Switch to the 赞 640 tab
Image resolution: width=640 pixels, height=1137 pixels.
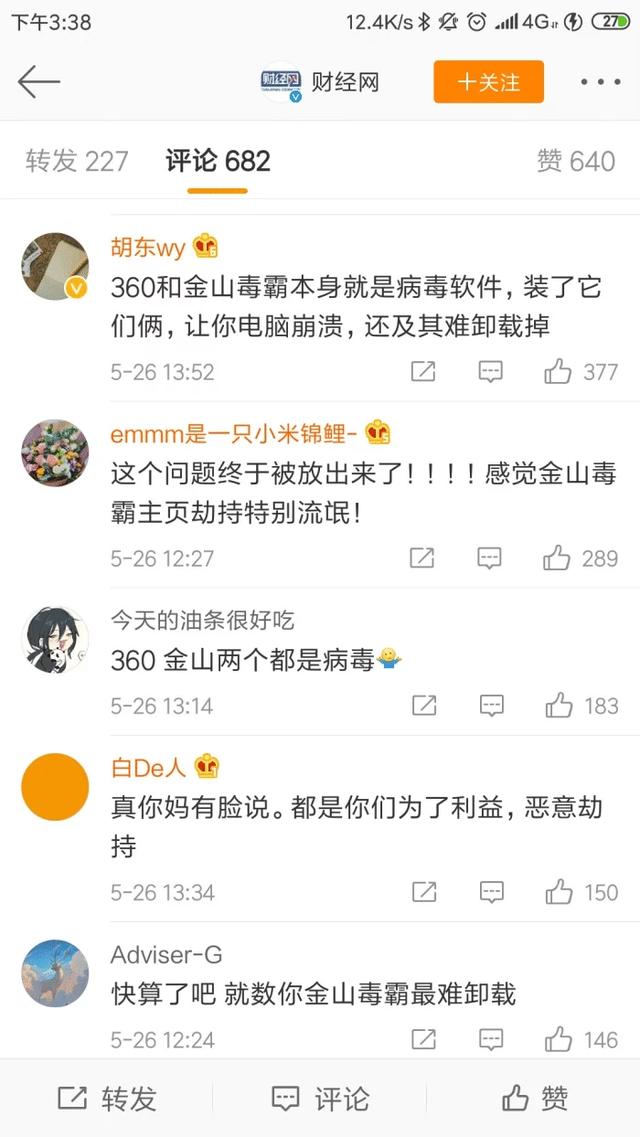click(x=576, y=161)
